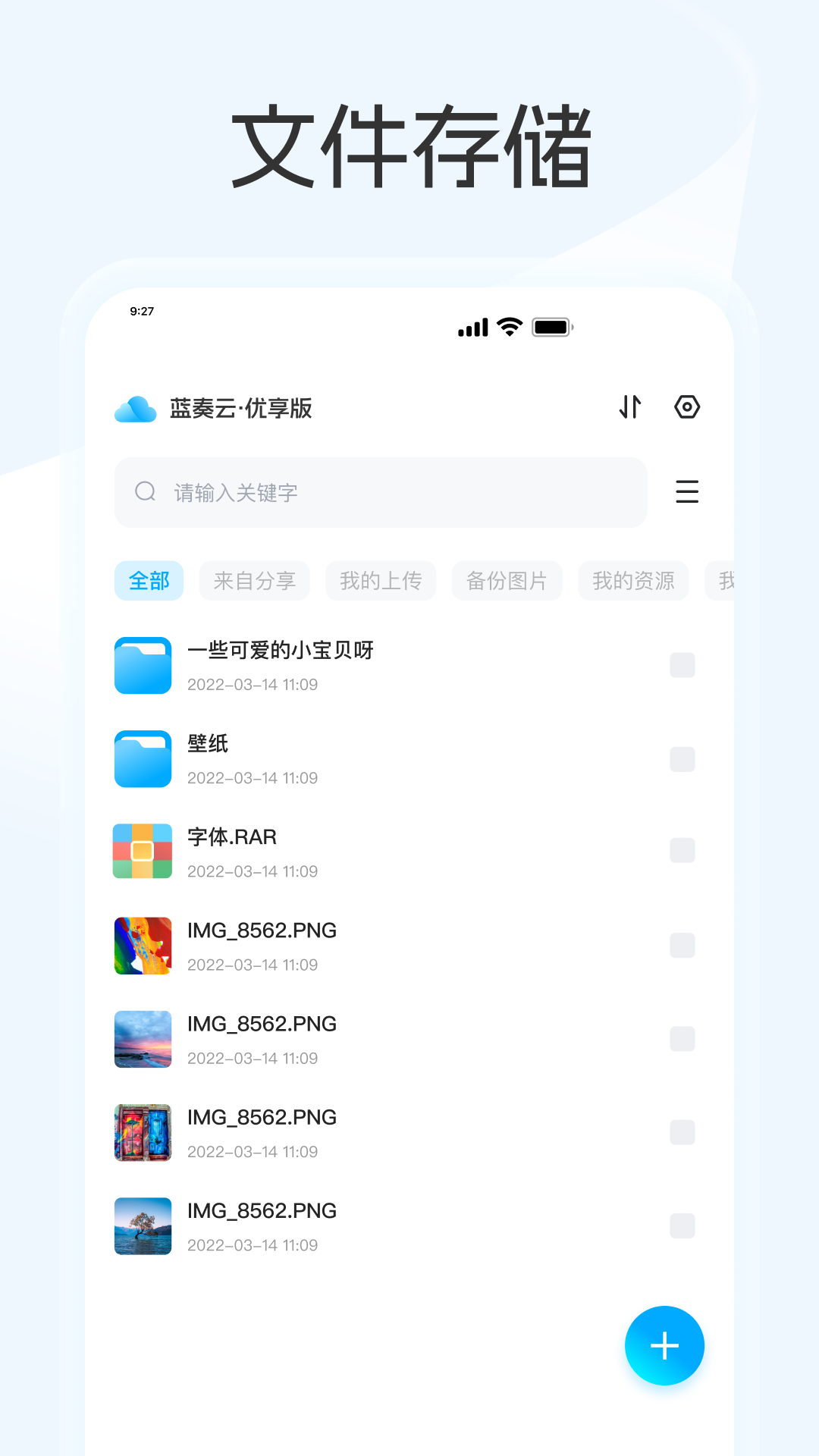Image resolution: width=819 pixels, height=1456 pixels.
Task: Open the app settings gear icon
Action: click(686, 407)
